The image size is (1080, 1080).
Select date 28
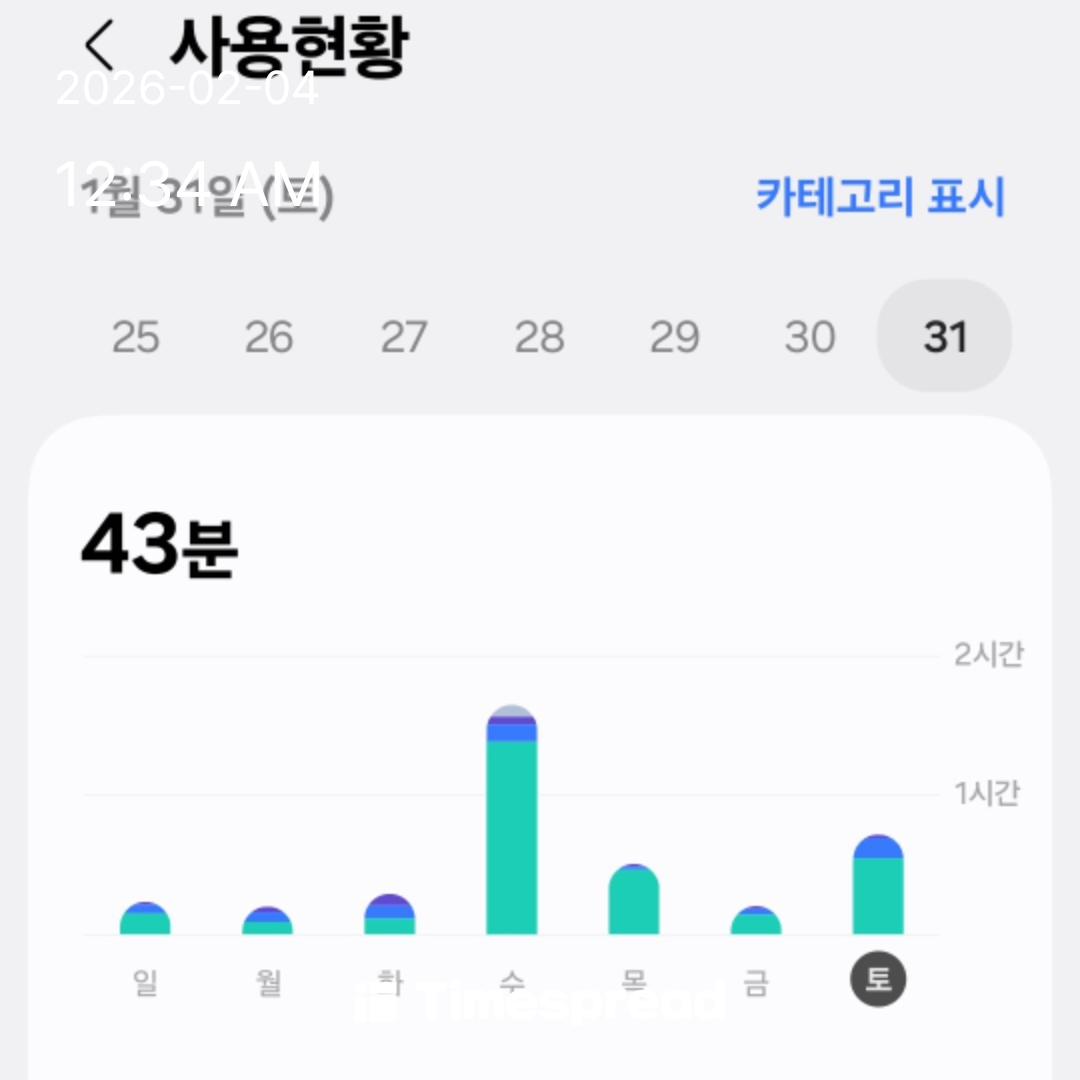539,337
